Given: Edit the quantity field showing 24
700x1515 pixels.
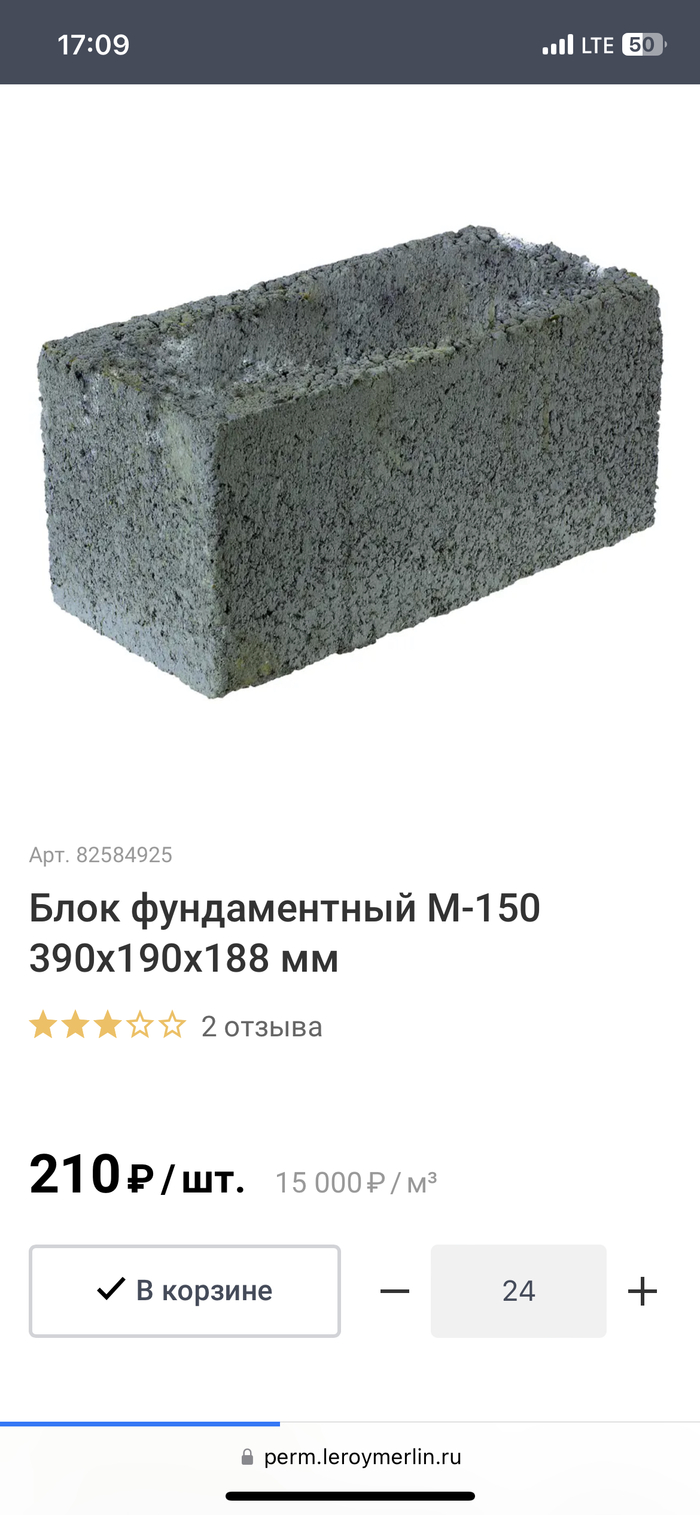Looking at the screenshot, I should coord(518,1291).
